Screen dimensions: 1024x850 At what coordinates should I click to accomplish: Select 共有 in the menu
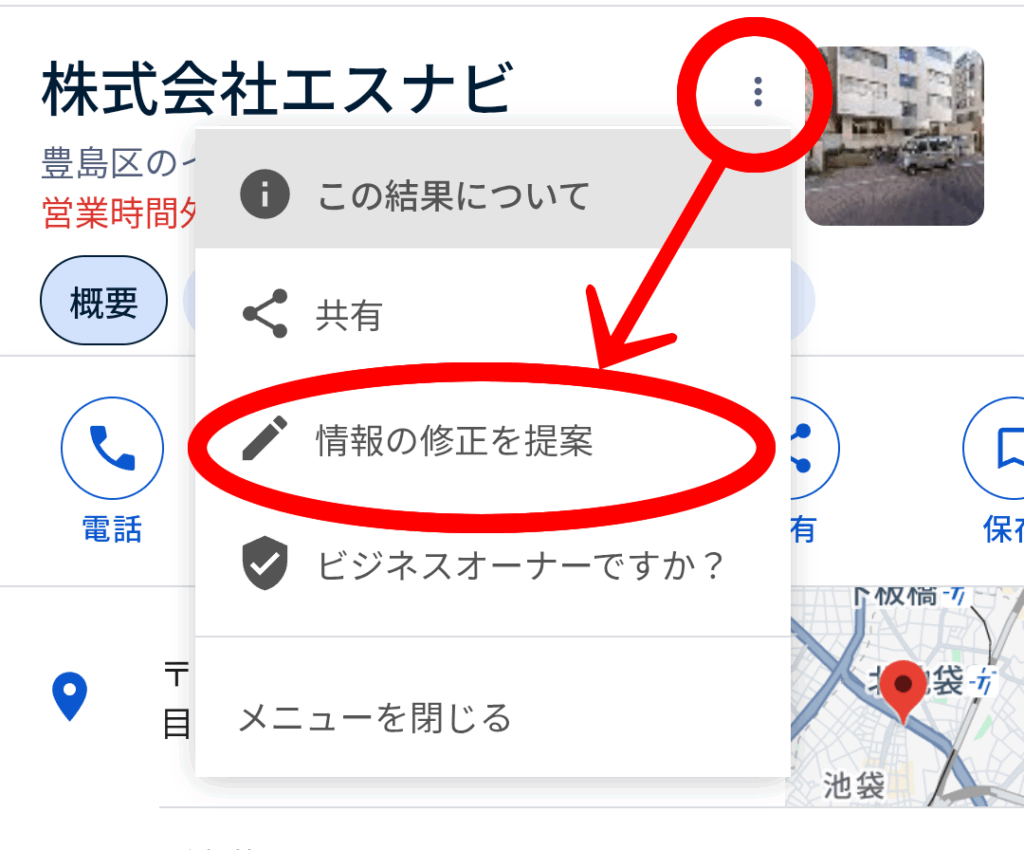pos(350,316)
